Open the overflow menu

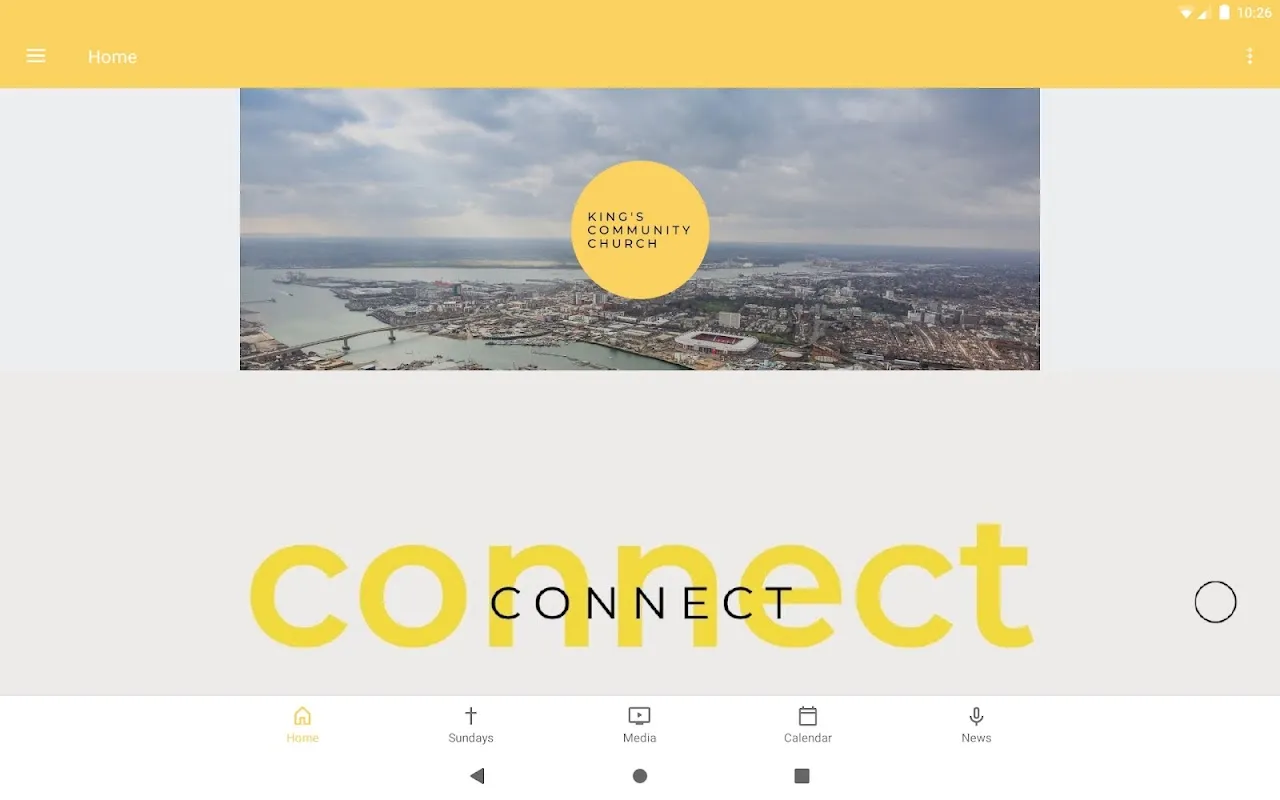1249,56
